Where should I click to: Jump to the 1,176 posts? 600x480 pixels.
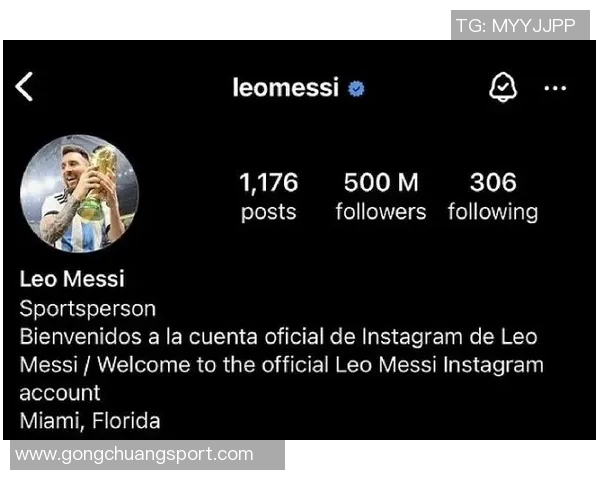[268, 196]
